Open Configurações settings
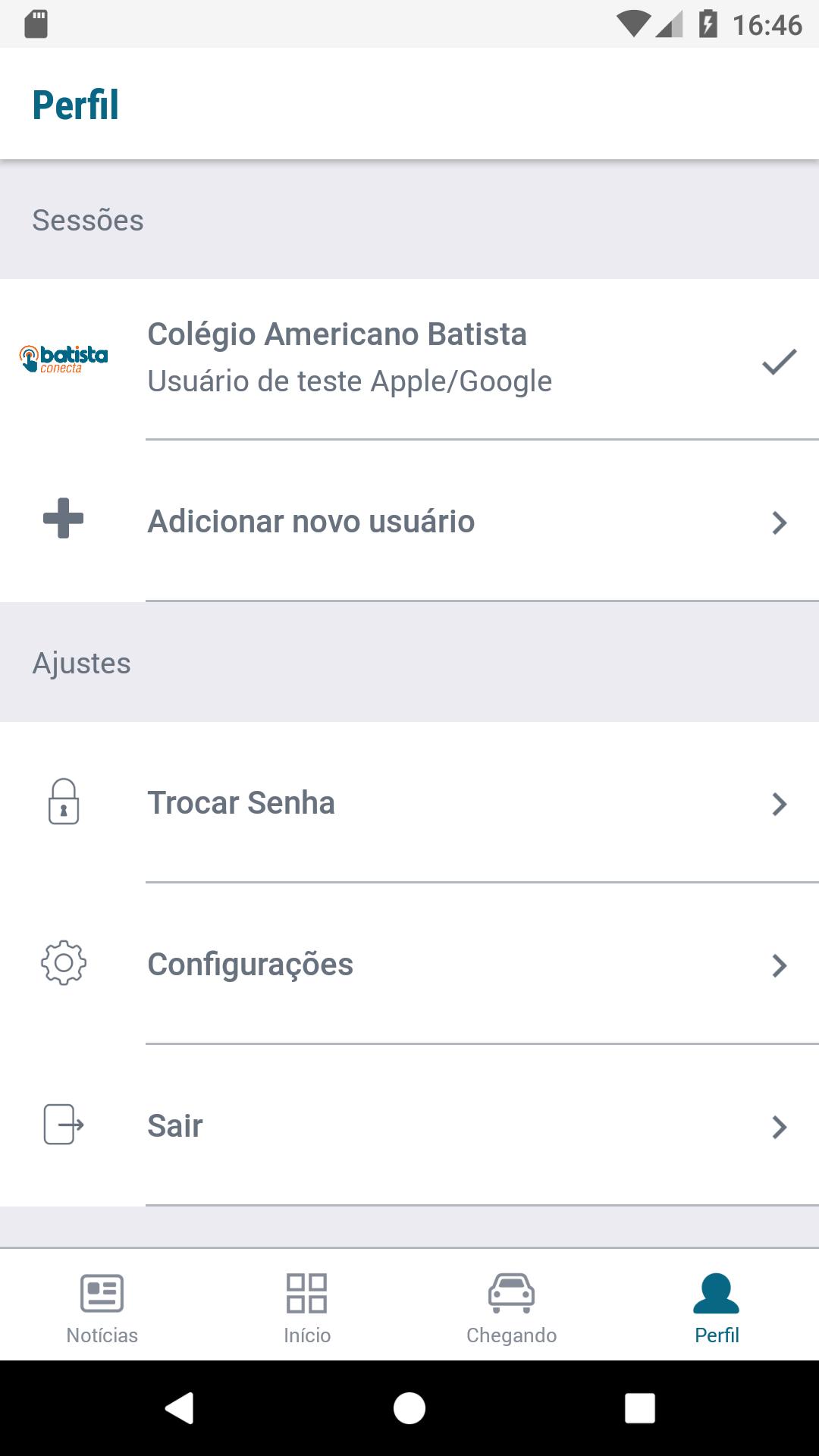The width and height of the screenshot is (819, 1456). (409, 964)
